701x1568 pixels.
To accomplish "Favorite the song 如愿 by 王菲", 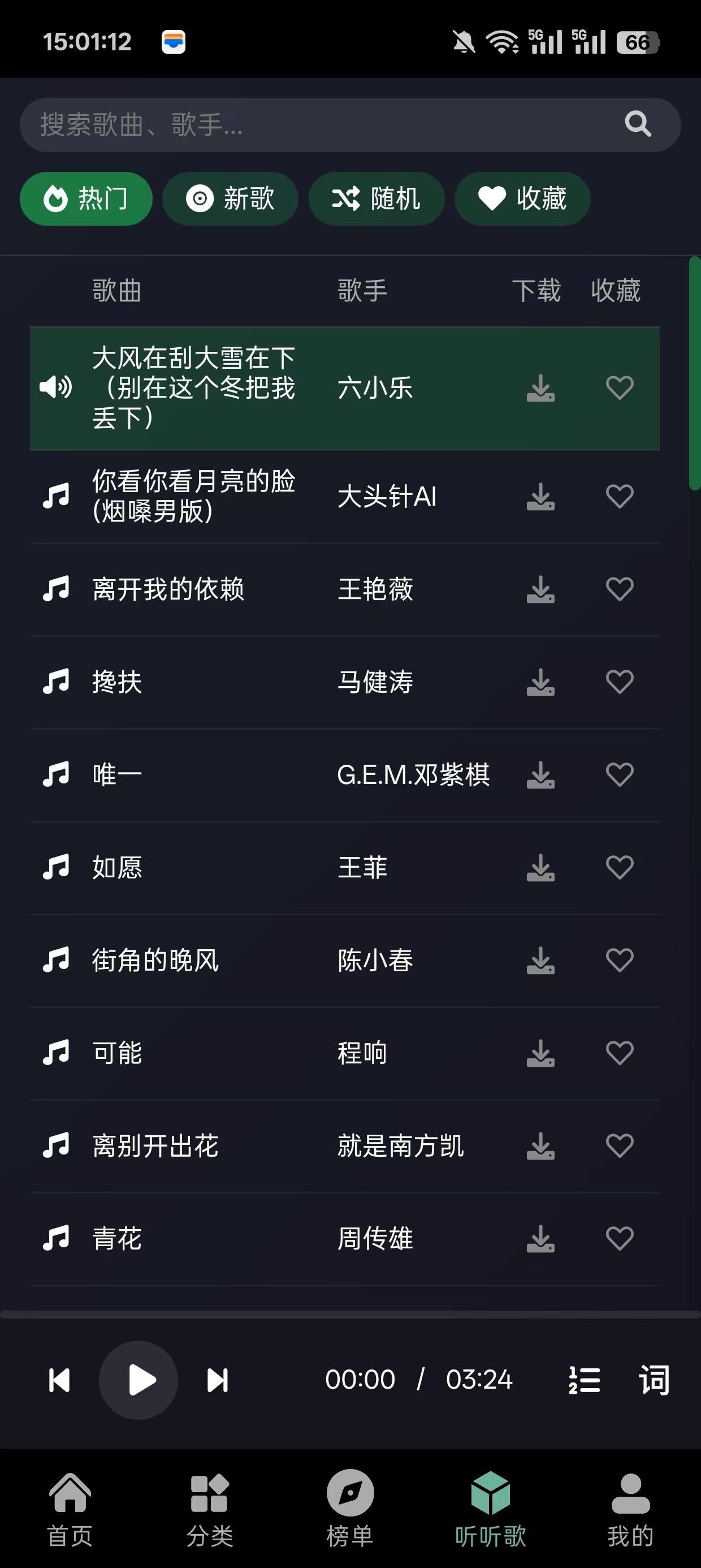I will 620,868.
